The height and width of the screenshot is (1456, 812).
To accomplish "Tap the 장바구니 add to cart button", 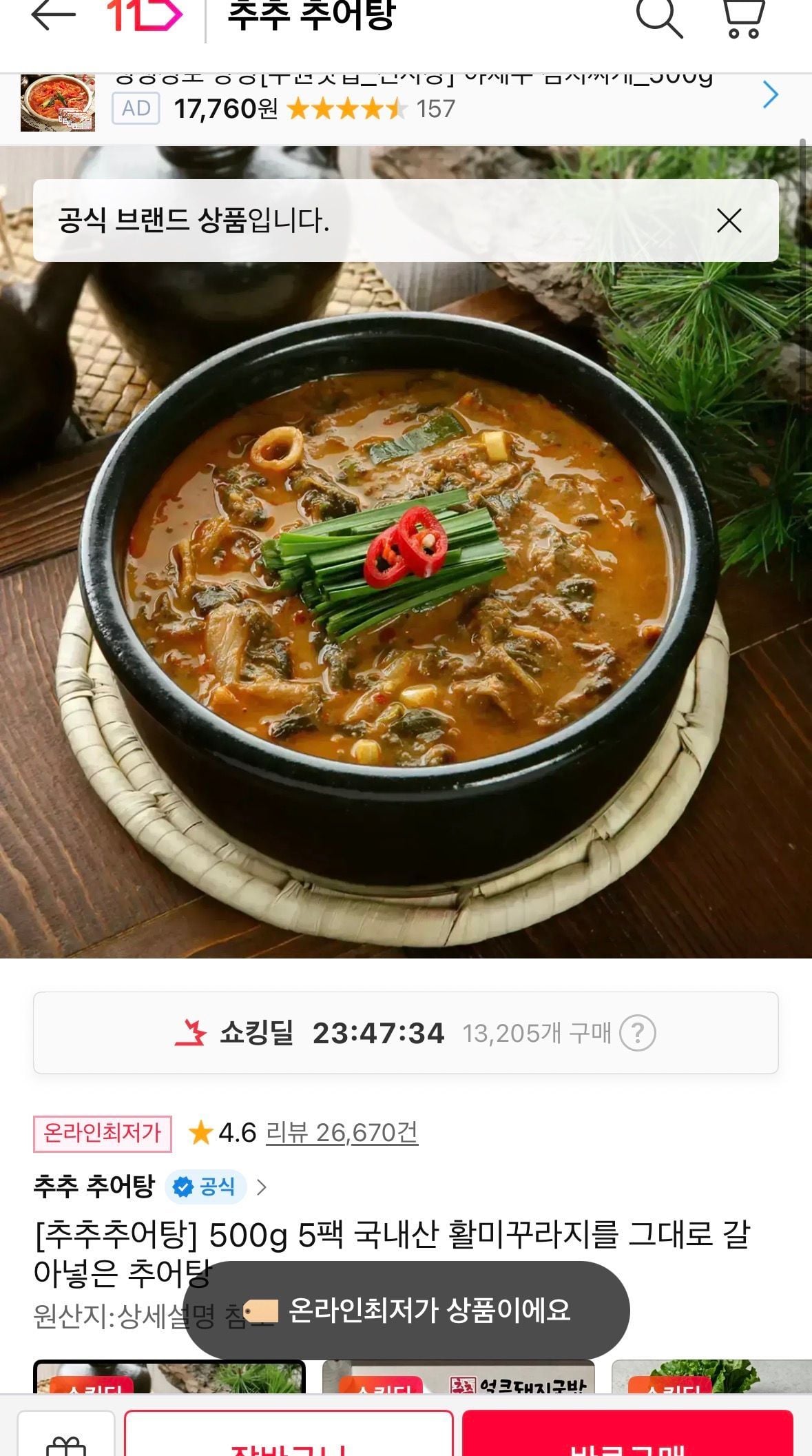I will pyautogui.click(x=289, y=1437).
